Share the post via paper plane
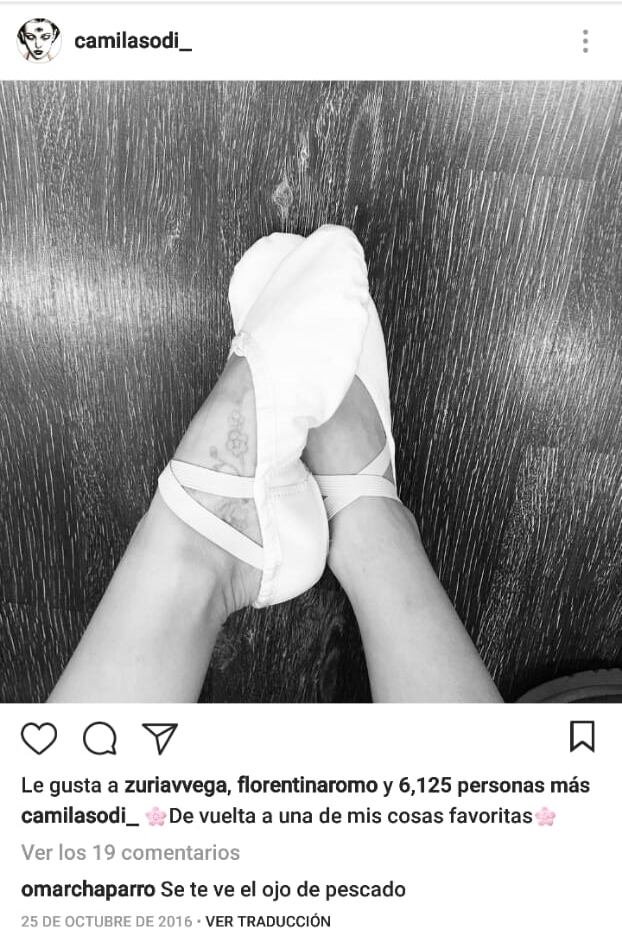Image resolution: width=622 pixels, height=935 pixels. tap(159, 738)
